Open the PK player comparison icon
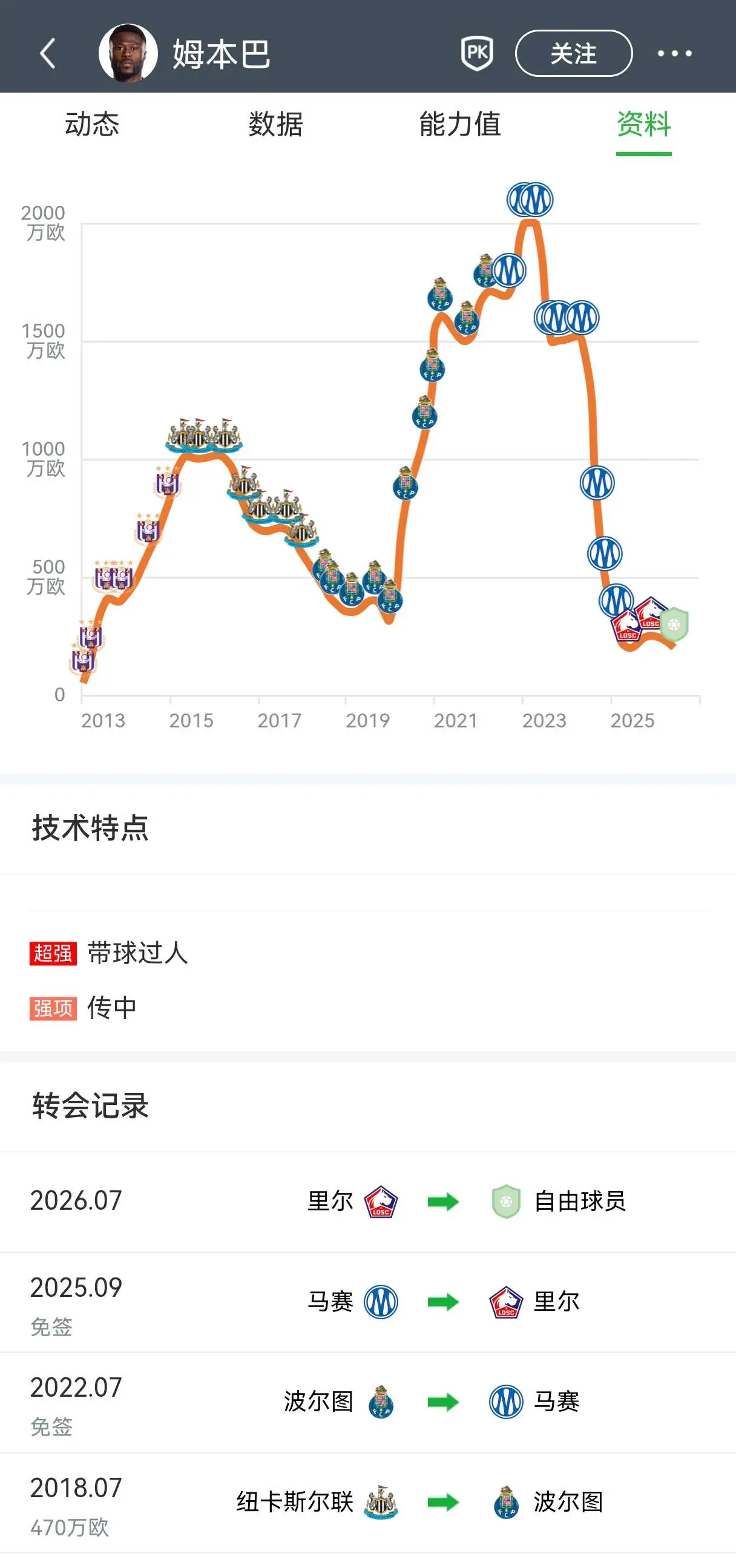Screen dimensions: 736x1568 477,54
